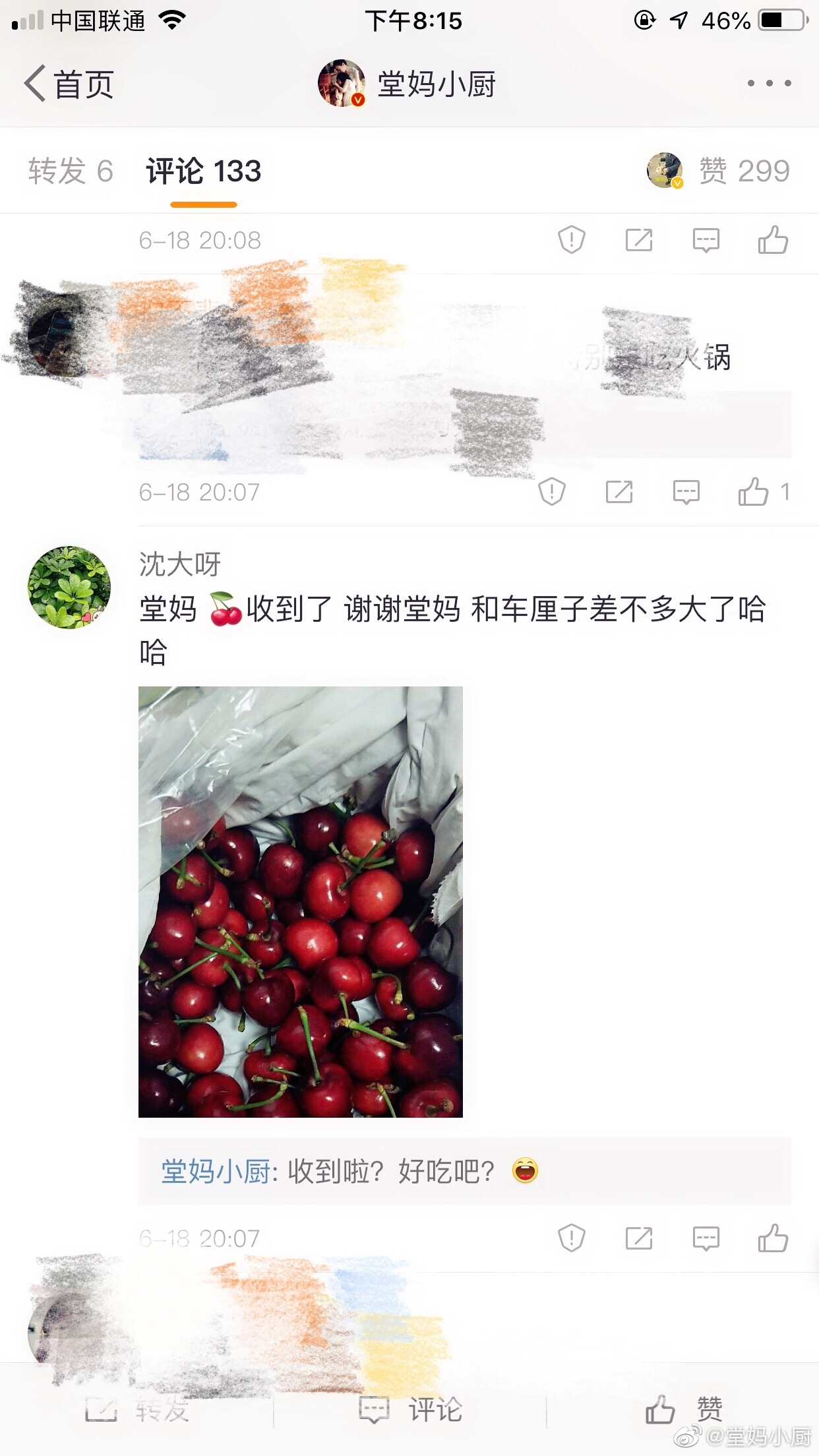Like 沈大呀's cherry comment
The height and width of the screenshot is (1456, 819).
click(x=773, y=1238)
